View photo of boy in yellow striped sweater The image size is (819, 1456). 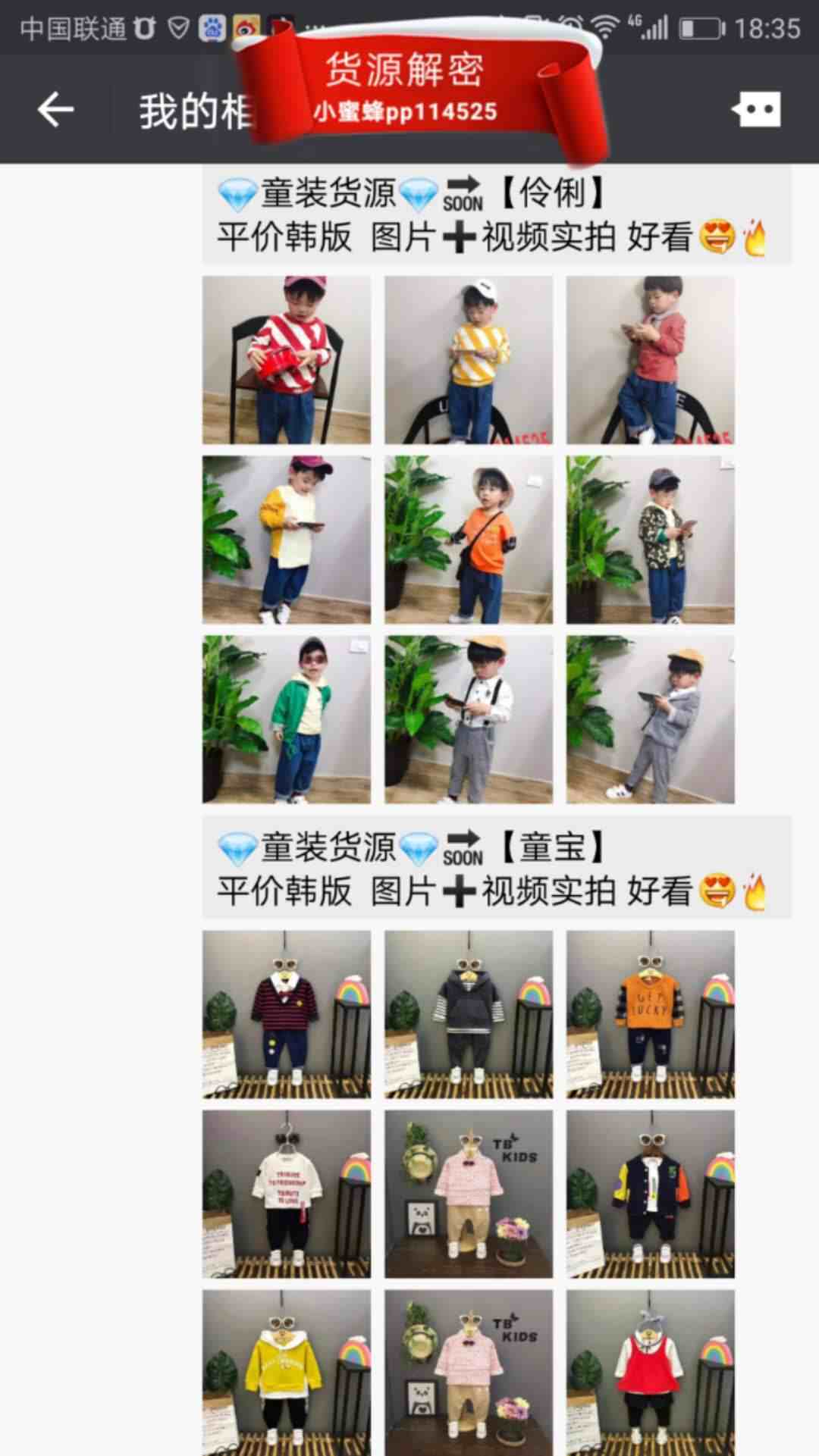468,360
